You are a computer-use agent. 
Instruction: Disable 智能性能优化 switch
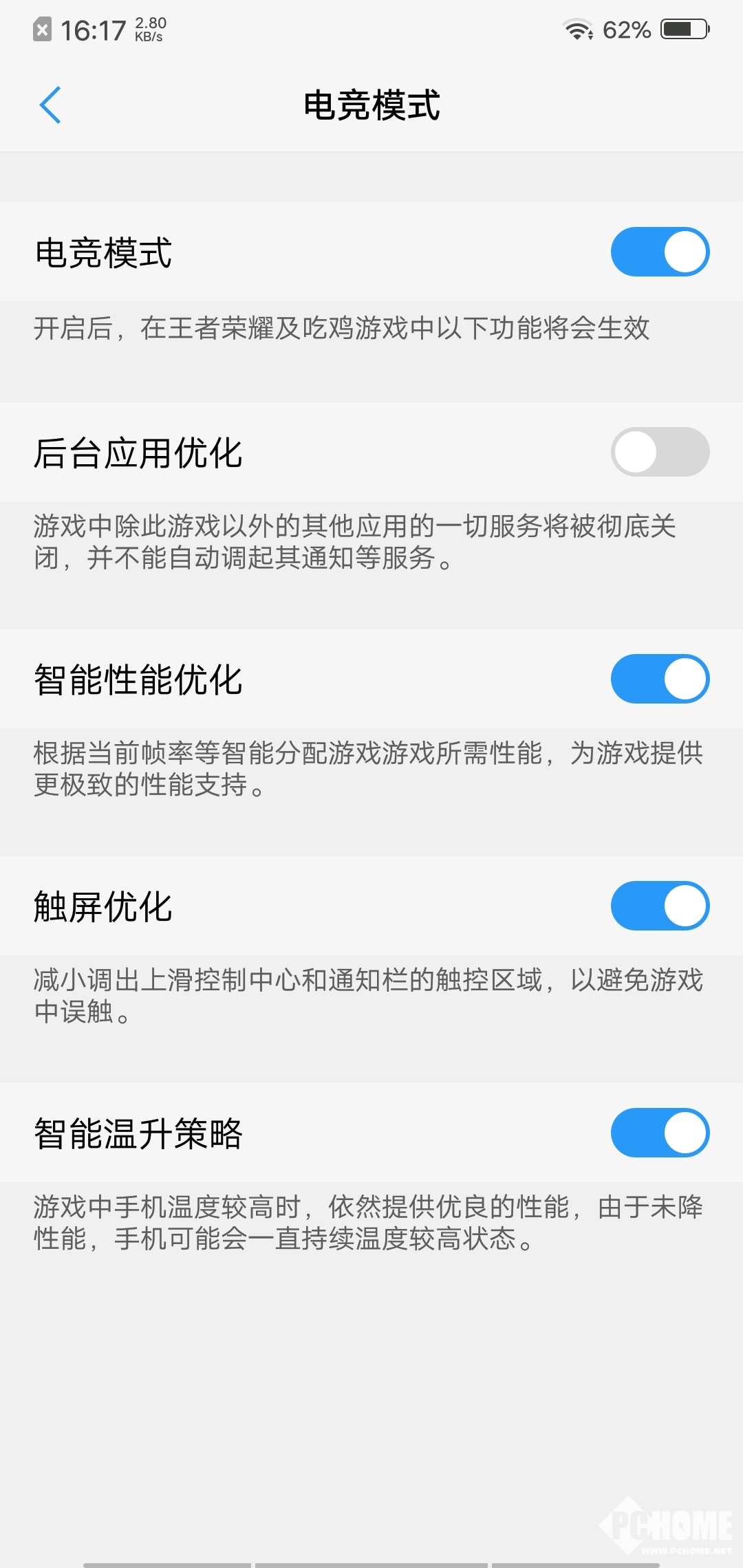point(660,679)
